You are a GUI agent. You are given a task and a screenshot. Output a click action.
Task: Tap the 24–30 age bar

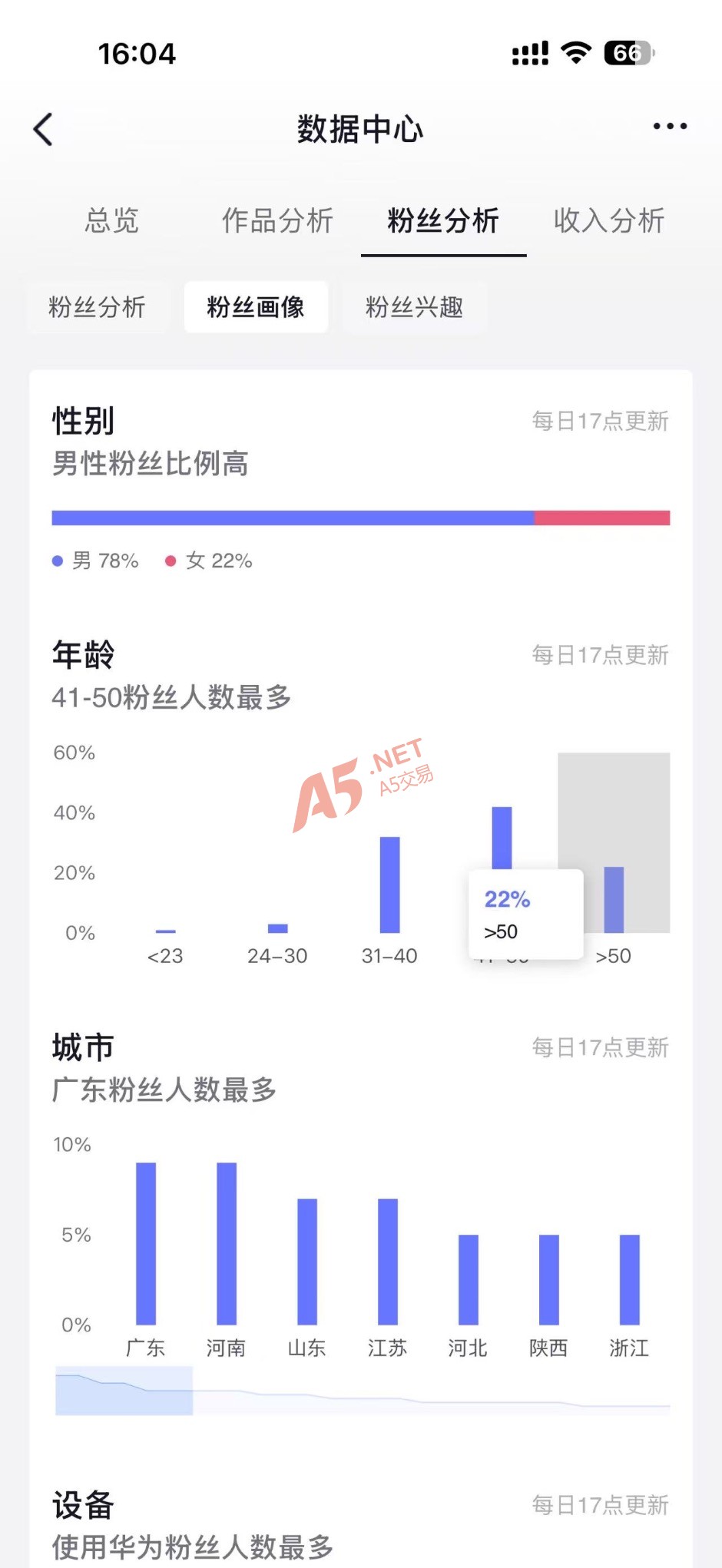point(277,928)
